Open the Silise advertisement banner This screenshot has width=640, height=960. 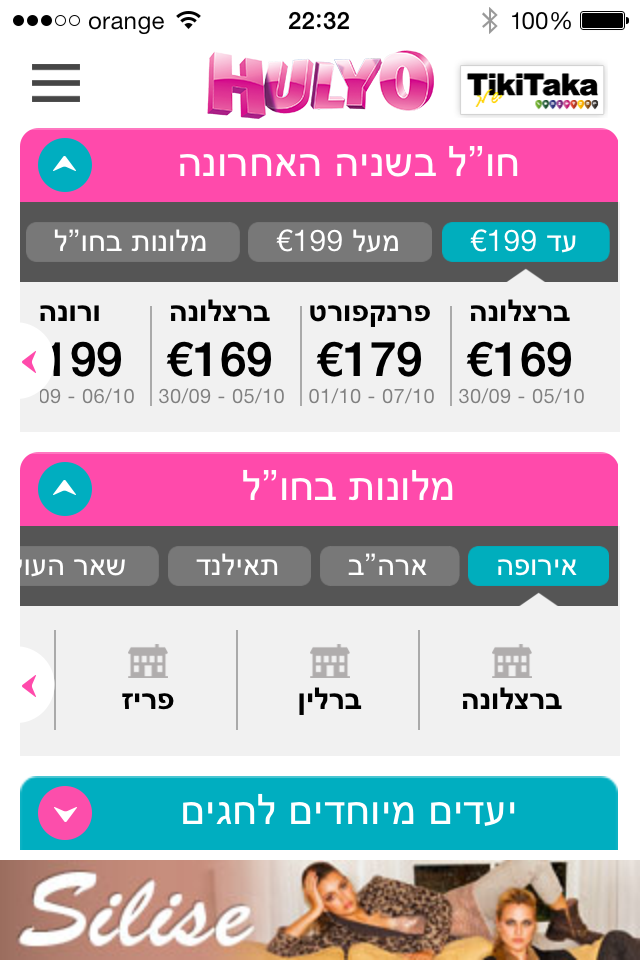pyautogui.click(x=320, y=909)
